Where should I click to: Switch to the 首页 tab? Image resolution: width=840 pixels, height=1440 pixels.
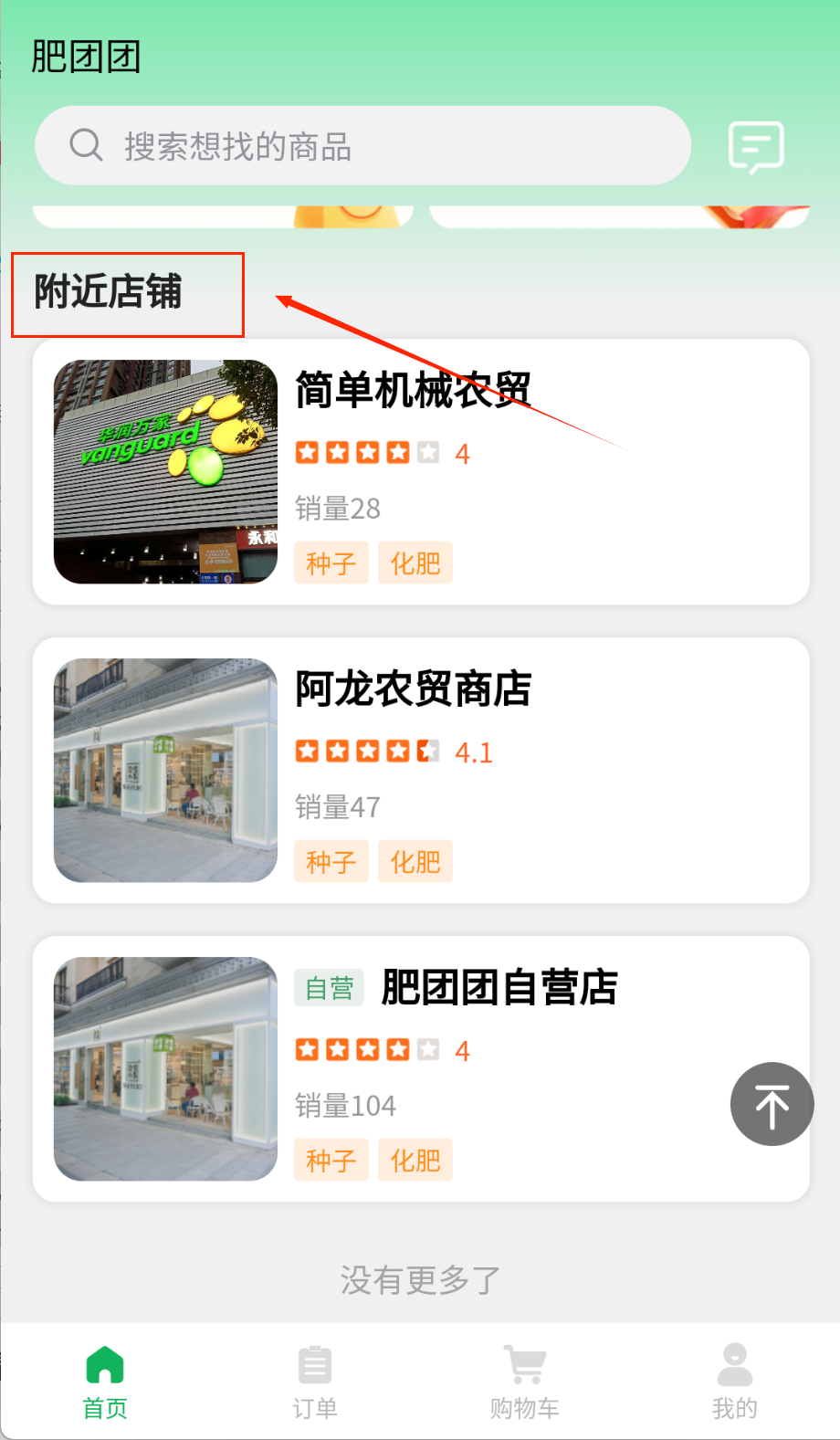(x=105, y=1382)
